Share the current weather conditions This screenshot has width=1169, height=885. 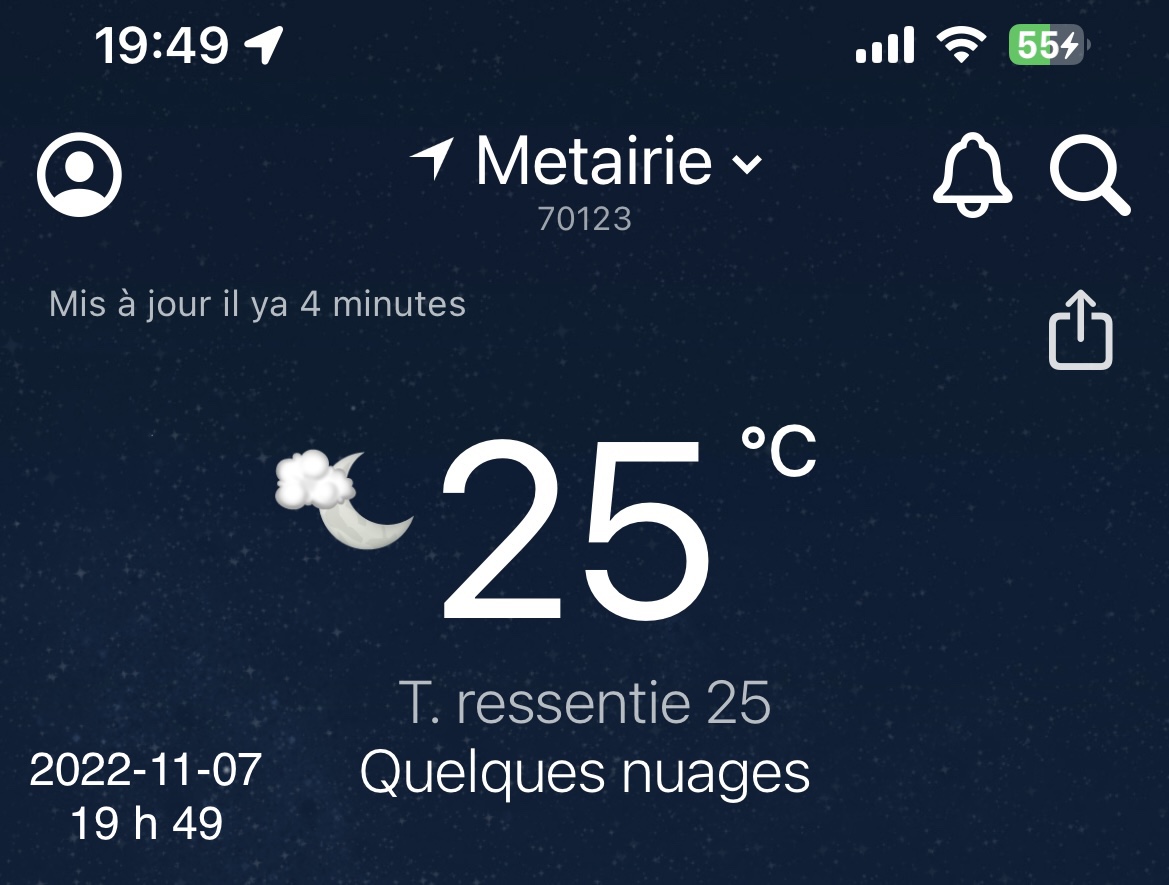click(x=1080, y=330)
